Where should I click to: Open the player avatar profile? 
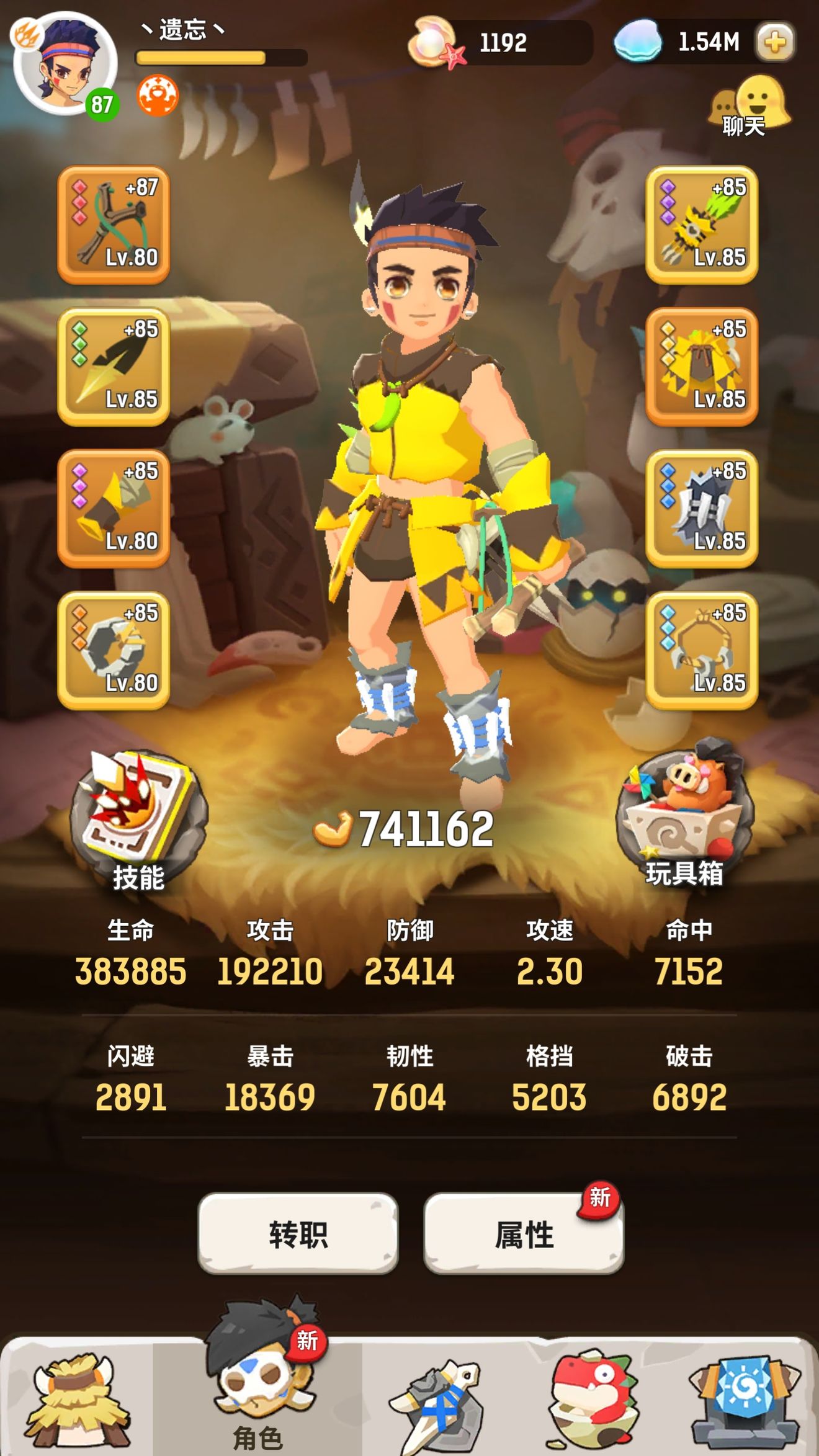click(66, 65)
